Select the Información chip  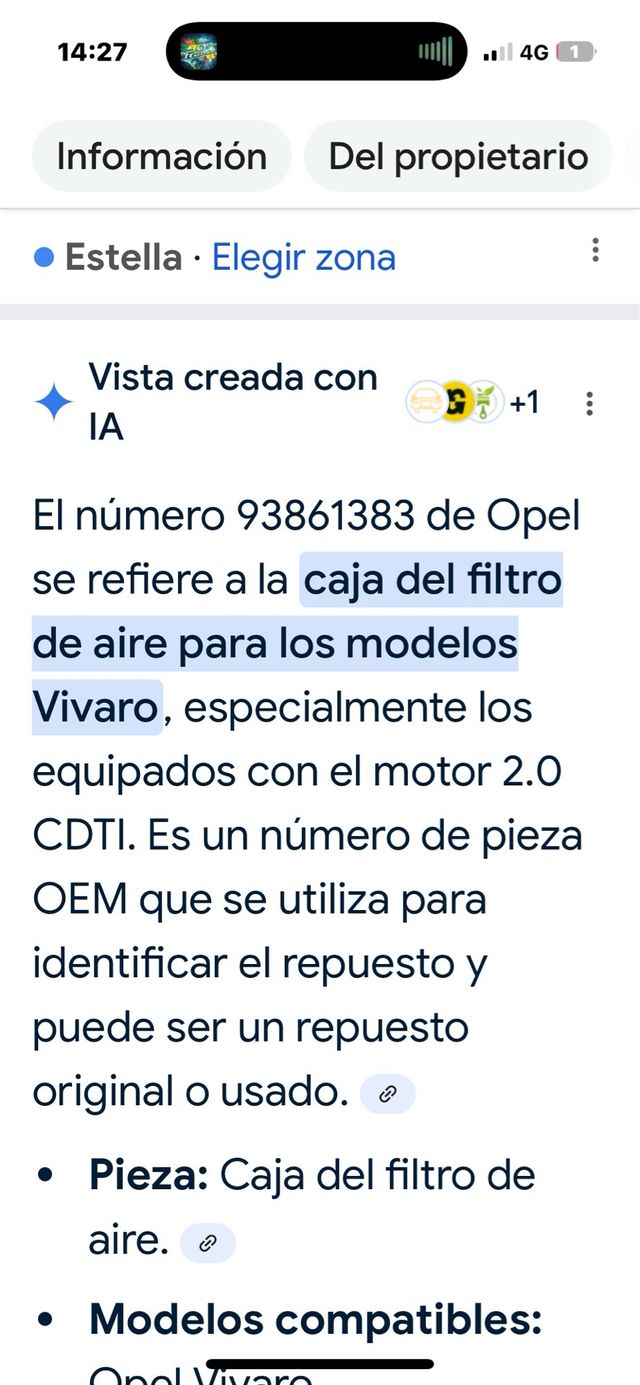tap(161, 157)
